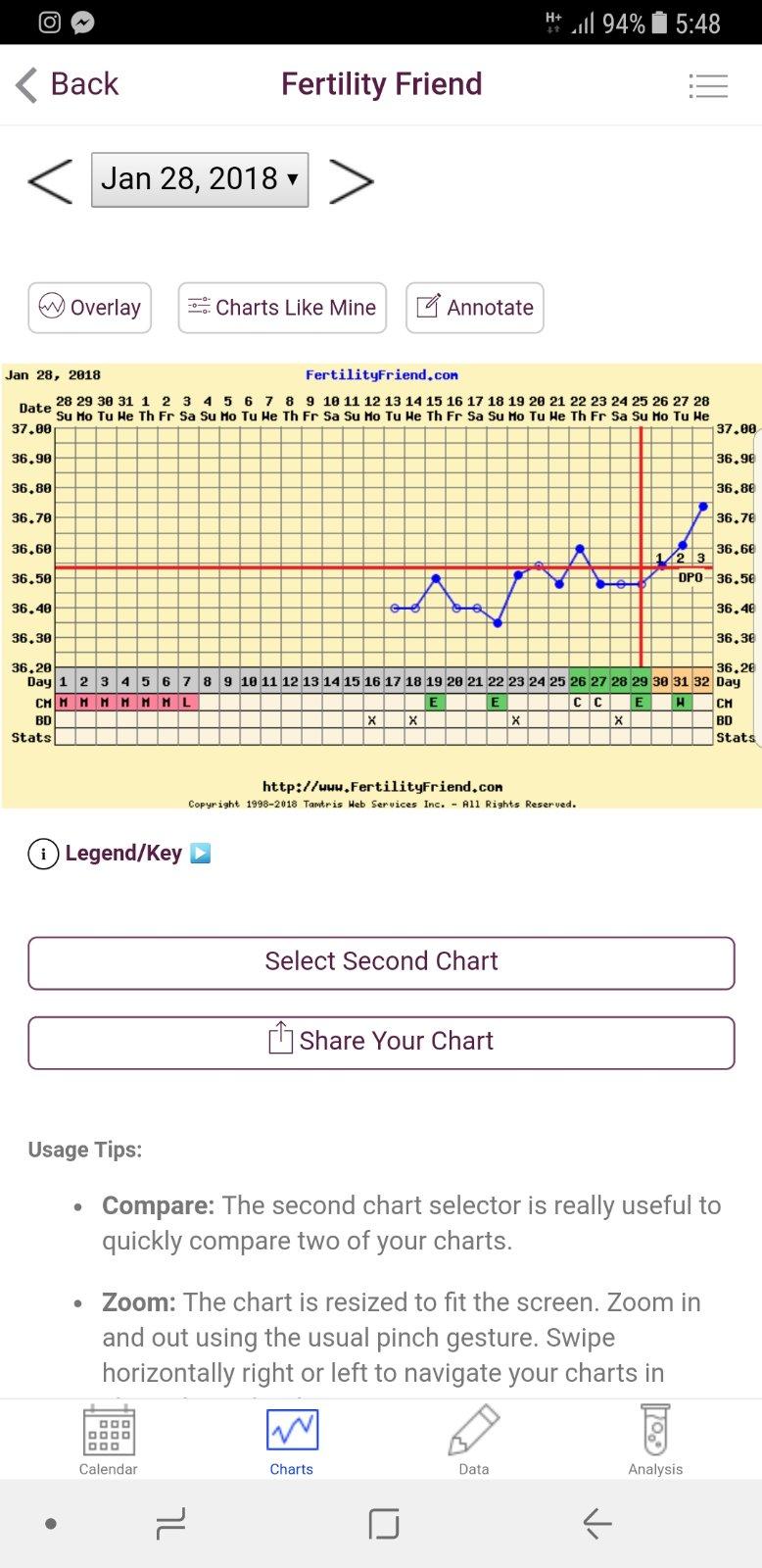Switch to the Charts tab
The width and height of the screenshot is (762, 1568).
click(292, 1439)
